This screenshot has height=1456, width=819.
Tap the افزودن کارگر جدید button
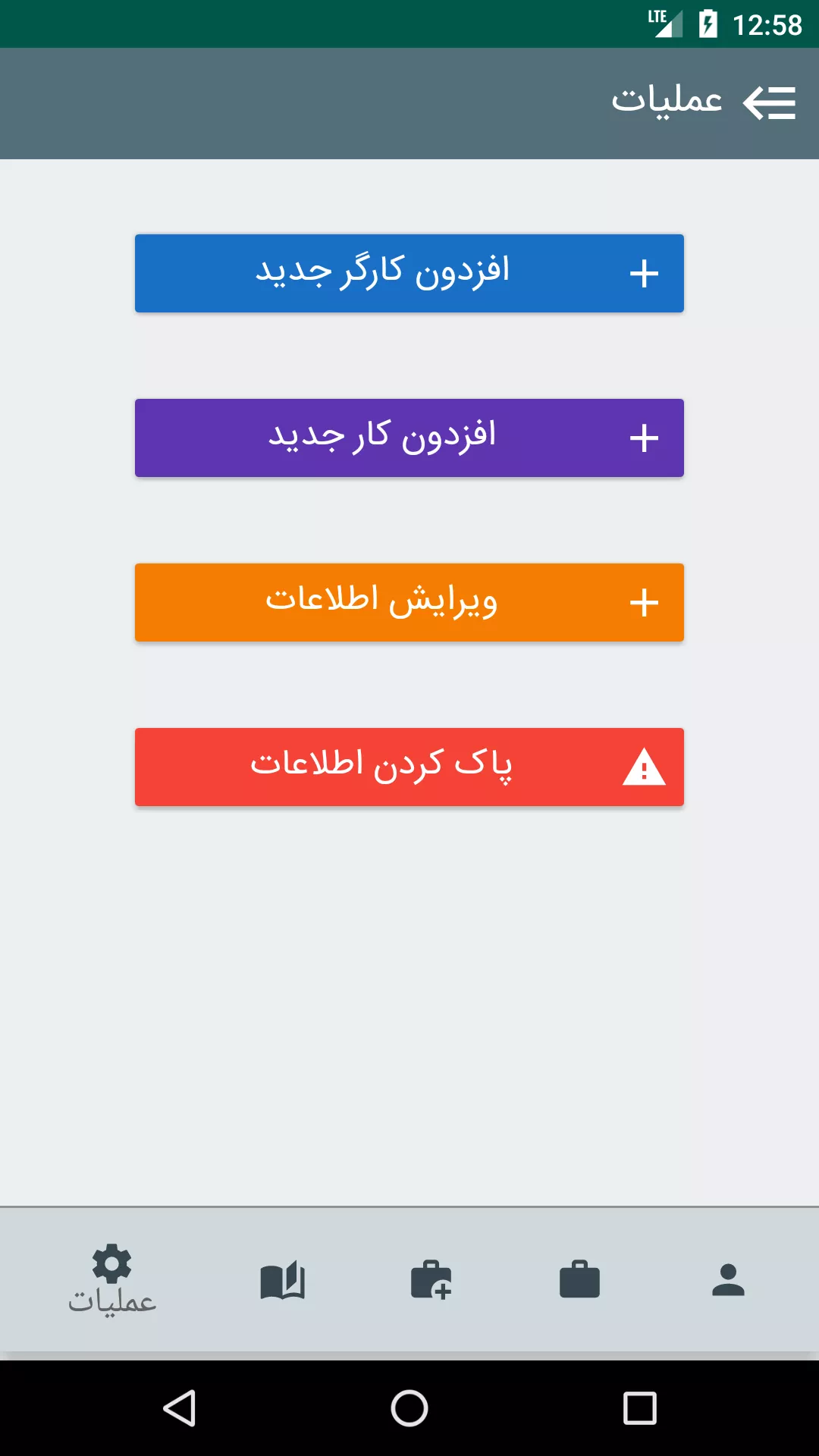409,273
